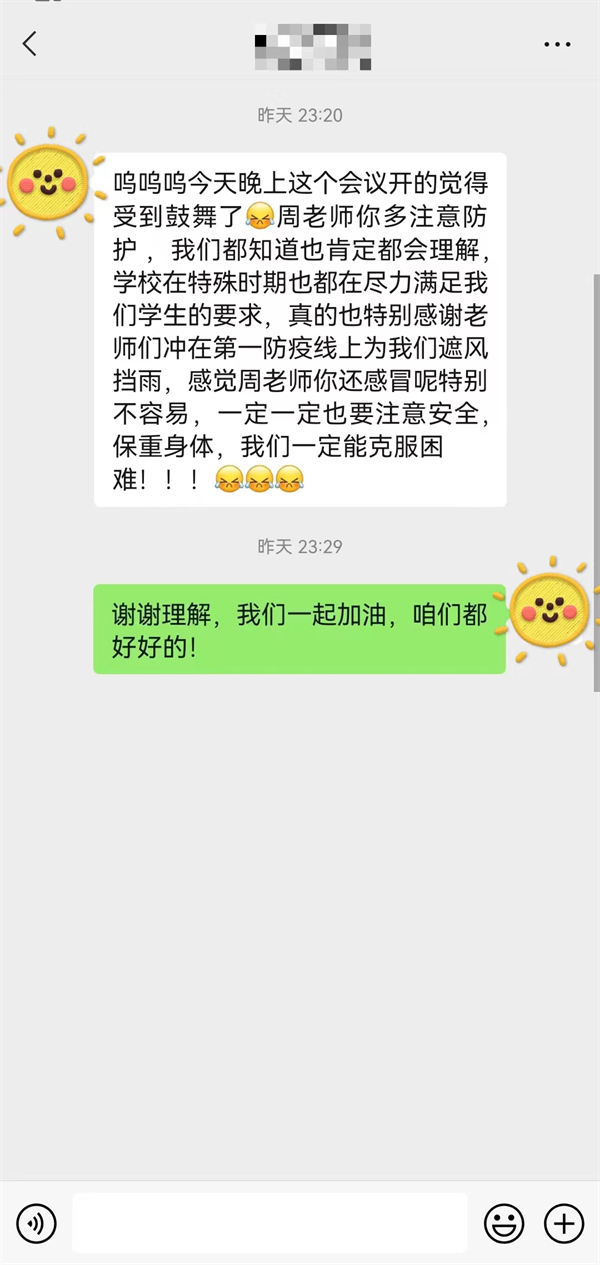The height and width of the screenshot is (1265, 600).
Task: Focus the message text field
Action: click(270, 1222)
